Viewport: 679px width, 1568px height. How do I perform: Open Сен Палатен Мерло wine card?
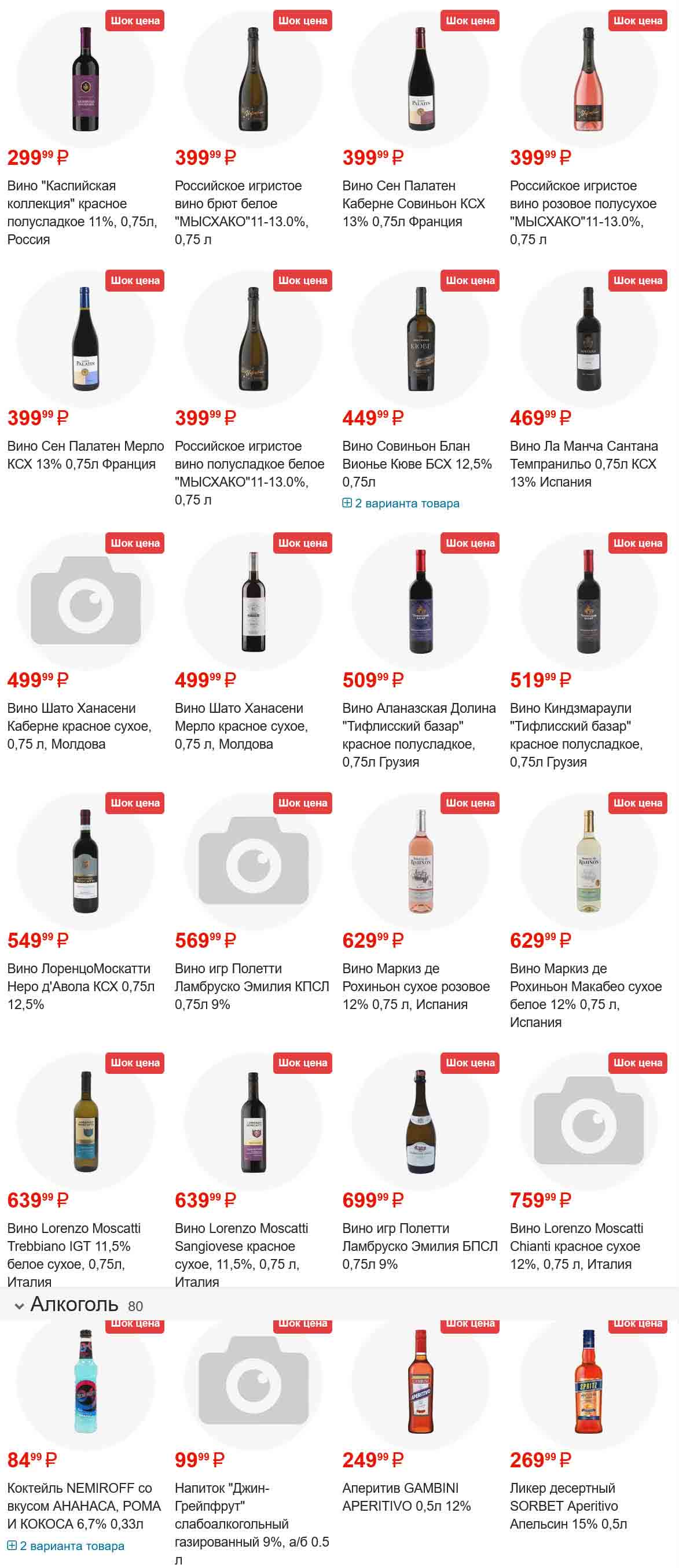coord(85,339)
